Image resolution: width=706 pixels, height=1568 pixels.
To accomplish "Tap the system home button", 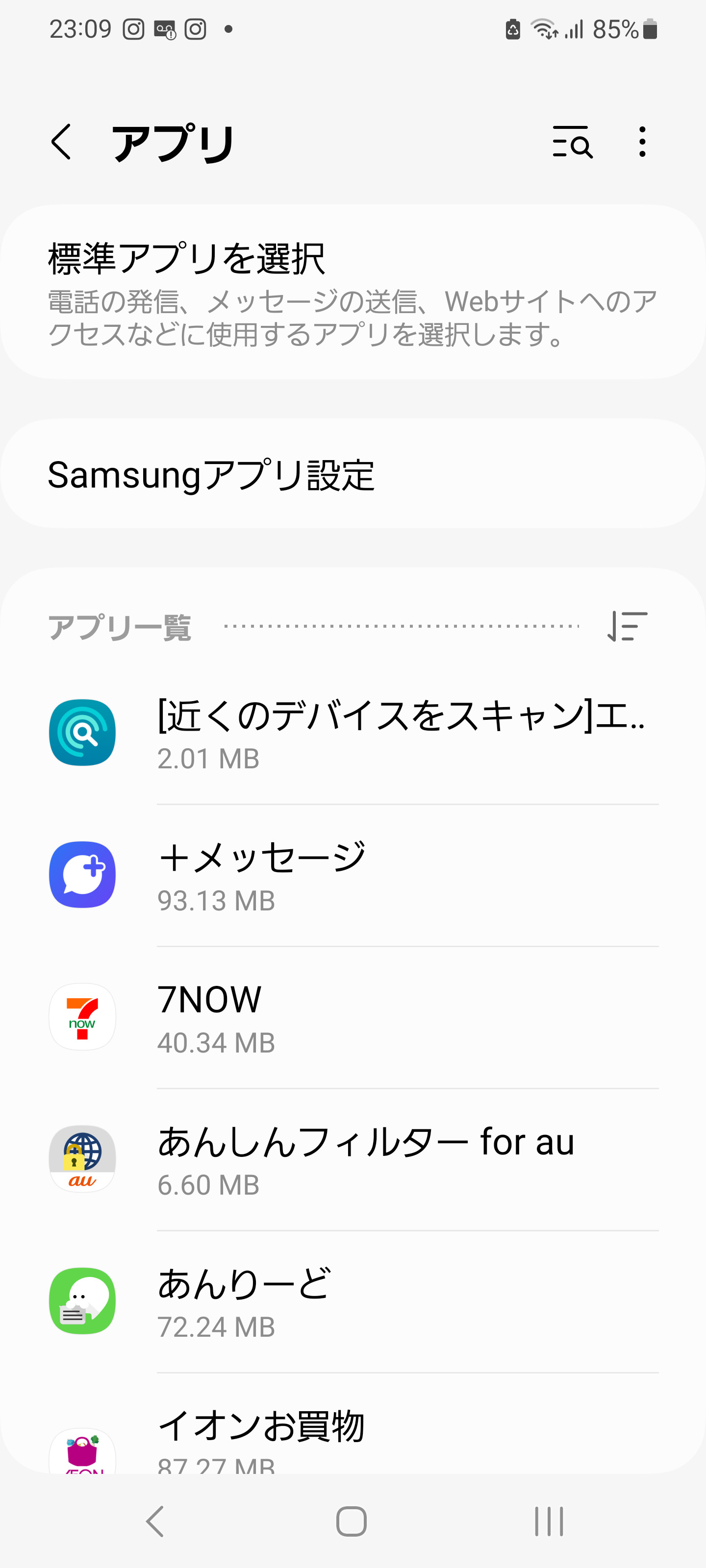I will point(352,1521).
